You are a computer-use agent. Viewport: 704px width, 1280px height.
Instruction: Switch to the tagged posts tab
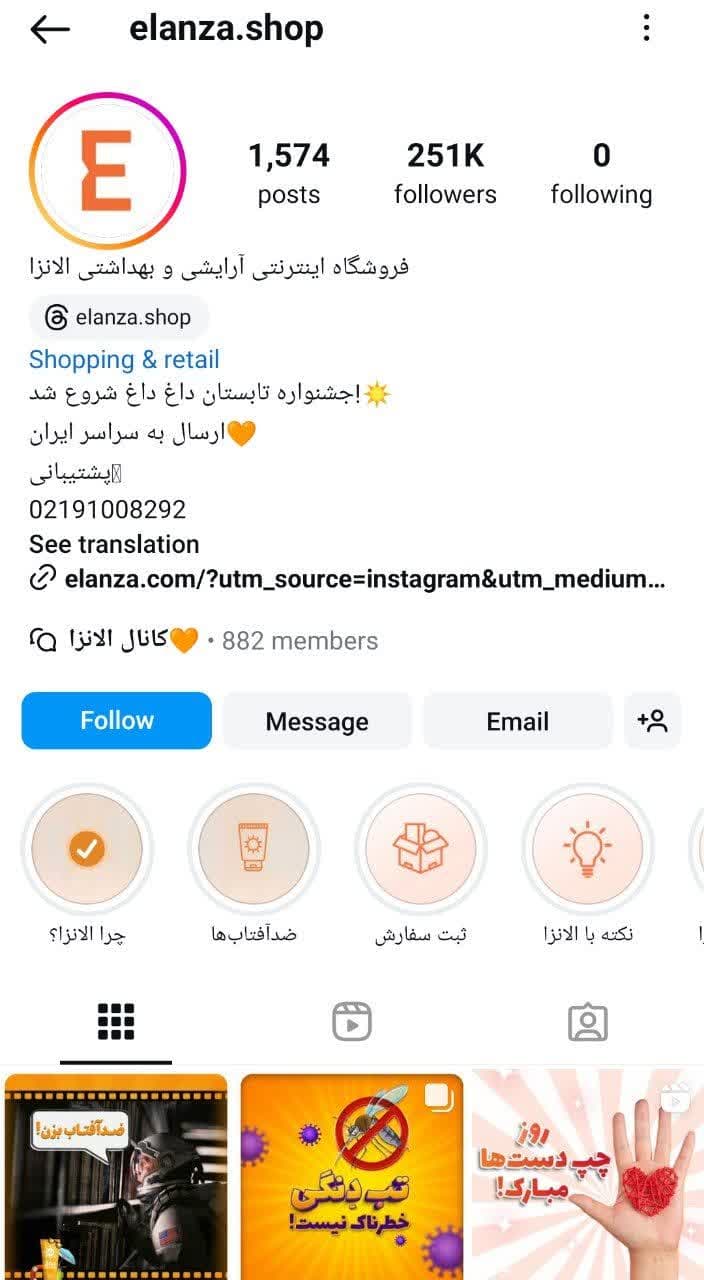coord(587,1022)
